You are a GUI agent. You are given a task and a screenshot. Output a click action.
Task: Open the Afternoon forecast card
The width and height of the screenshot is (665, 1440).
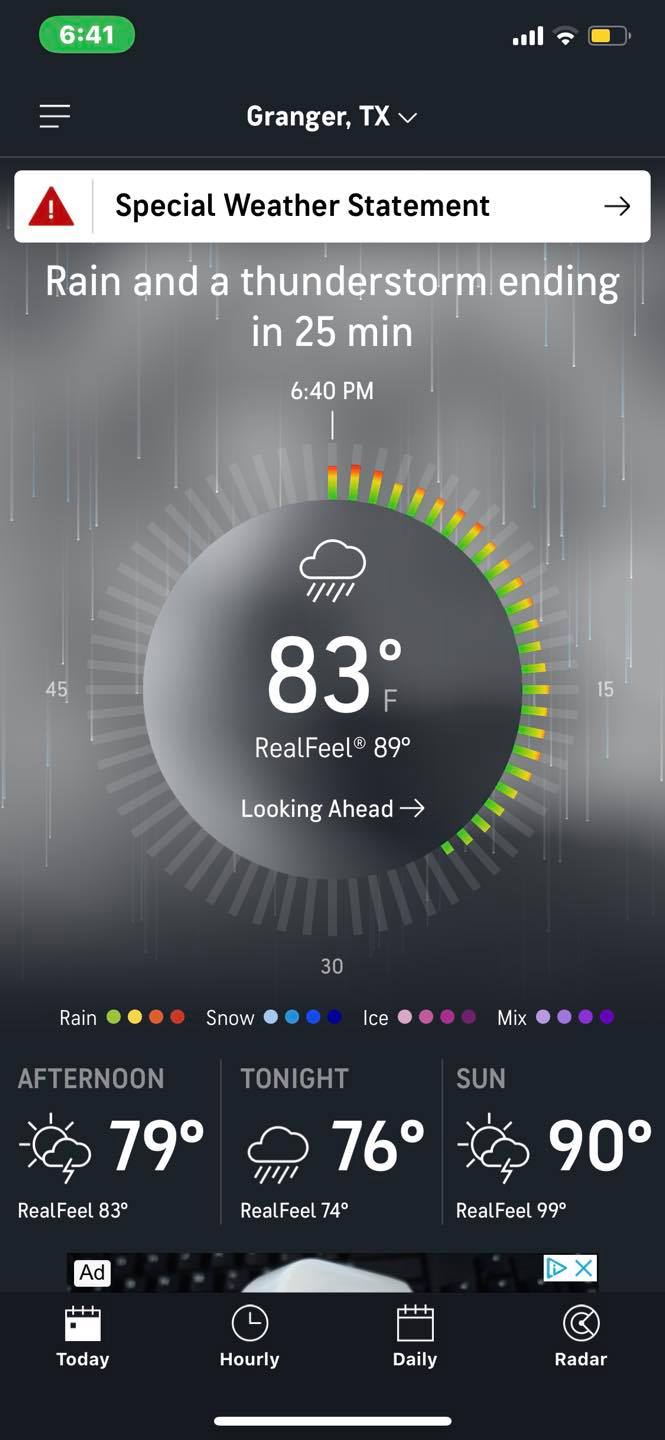click(x=111, y=1143)
